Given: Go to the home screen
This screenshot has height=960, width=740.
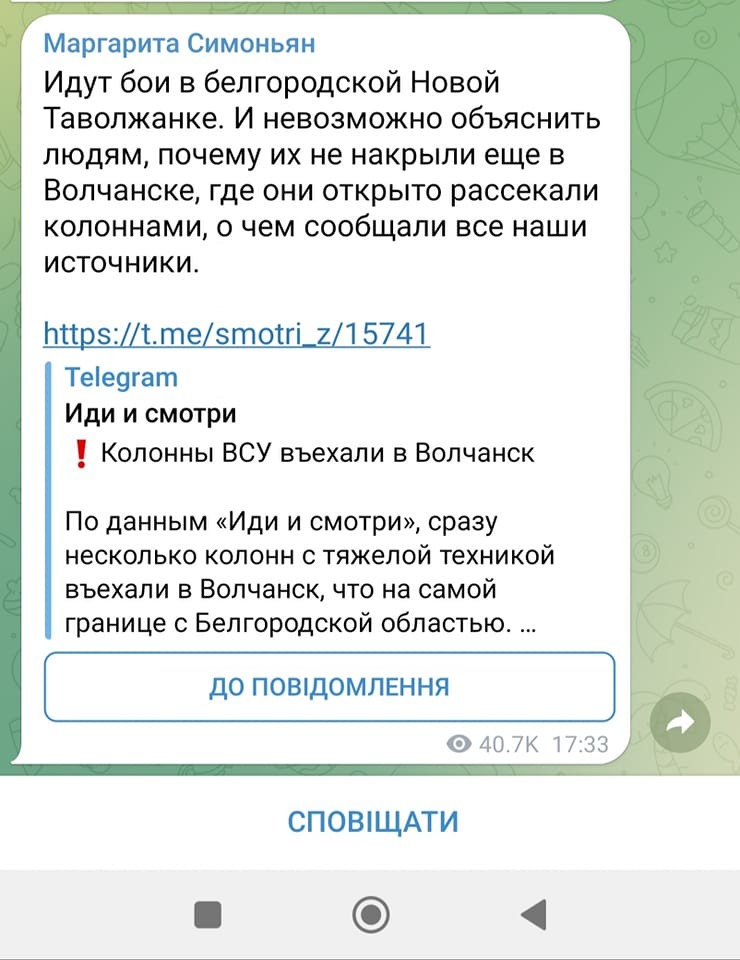Looking at the screenshot, I should 371,913.
